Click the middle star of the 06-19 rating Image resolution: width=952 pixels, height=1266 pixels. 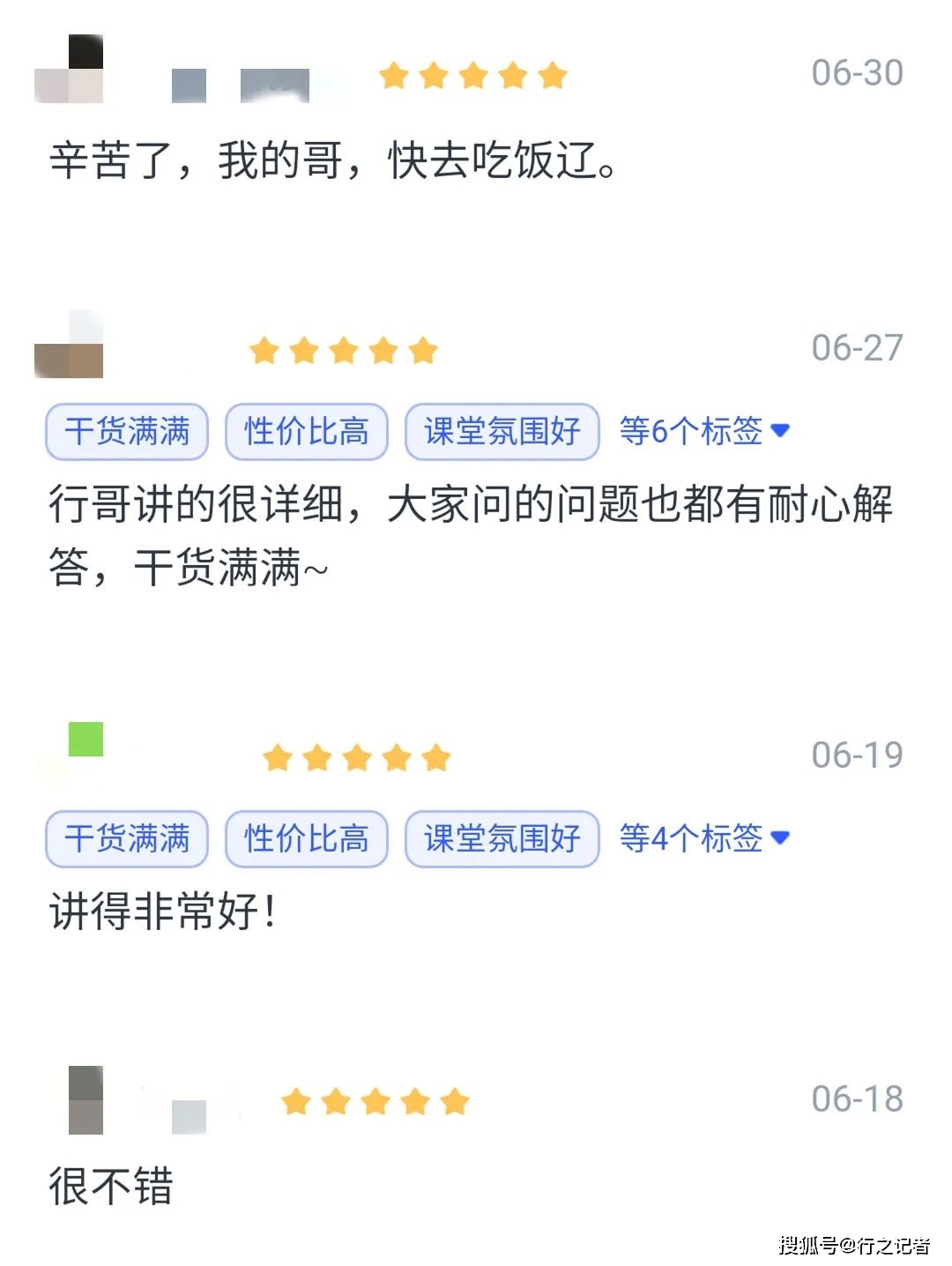pyautogui.click(x=355, y=756)
